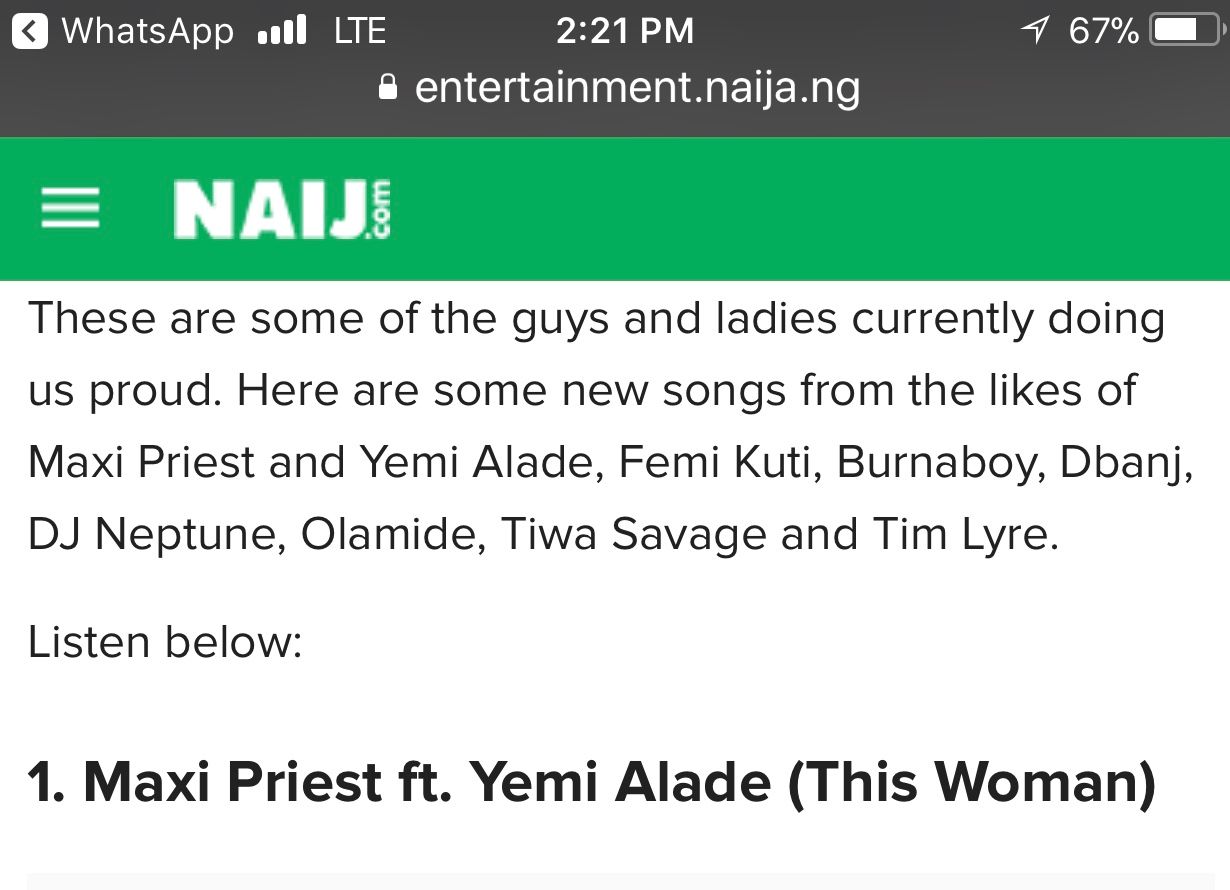Open the hamburger navigation menu

[x=70, y=209]
